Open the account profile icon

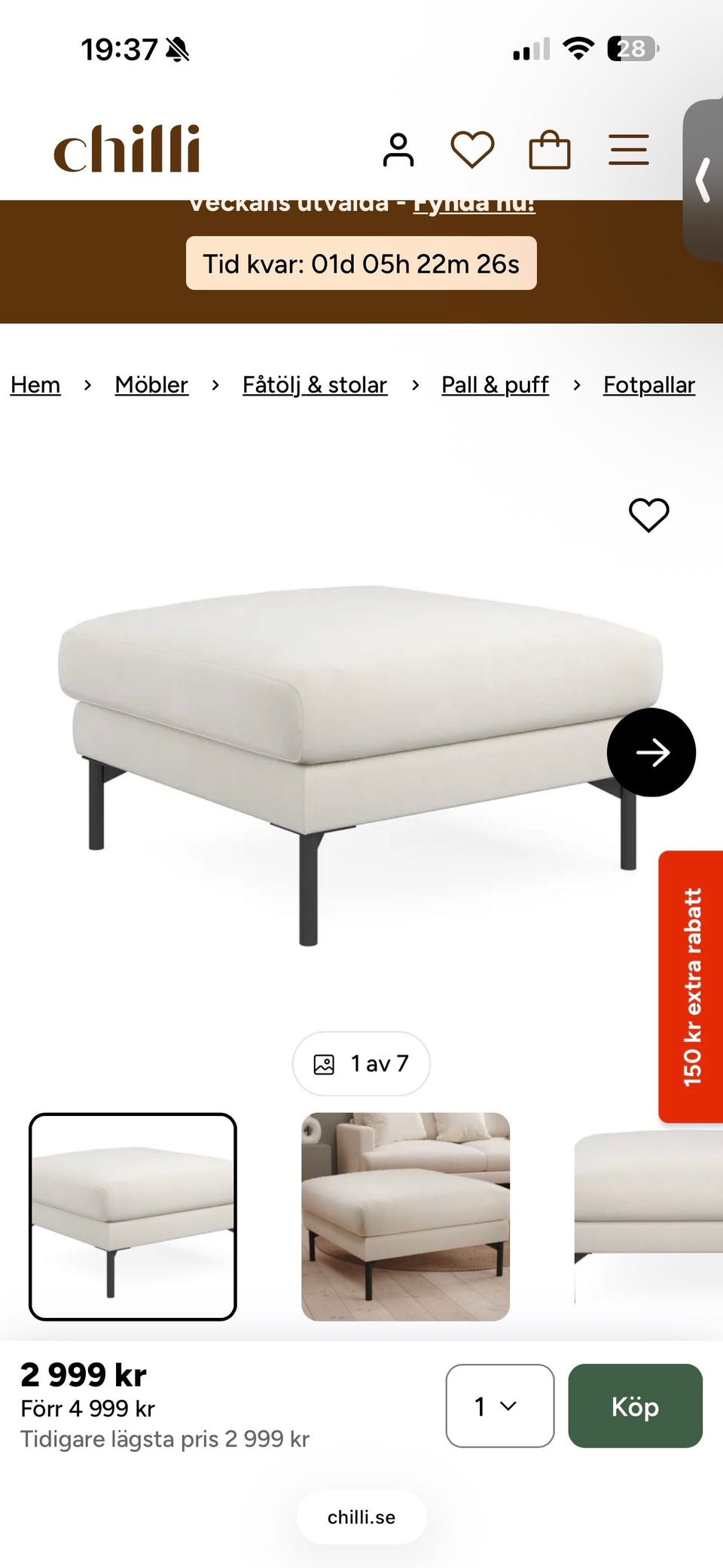click(398, 149)
